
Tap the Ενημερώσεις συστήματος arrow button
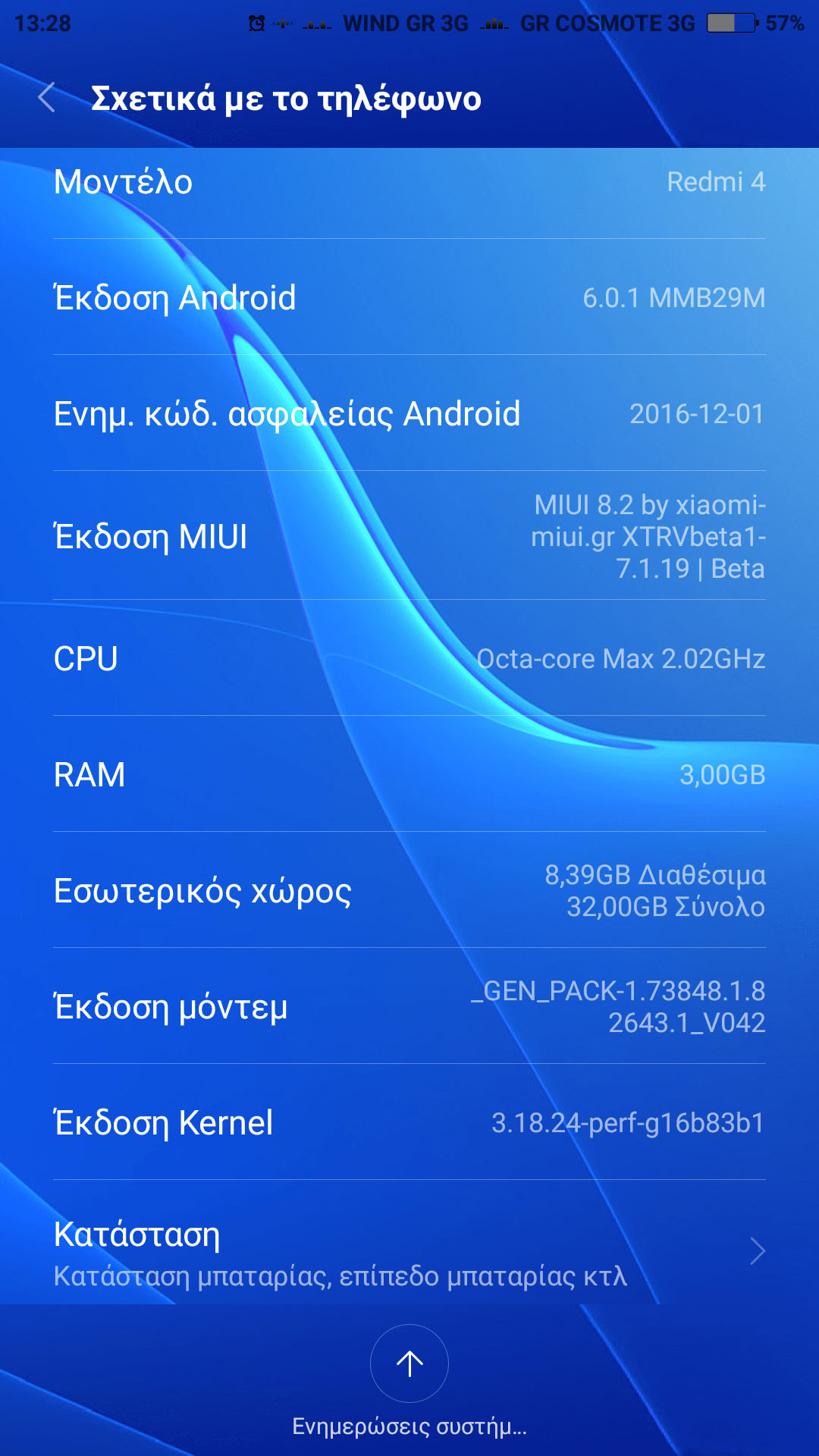(x=409, y=1363)
